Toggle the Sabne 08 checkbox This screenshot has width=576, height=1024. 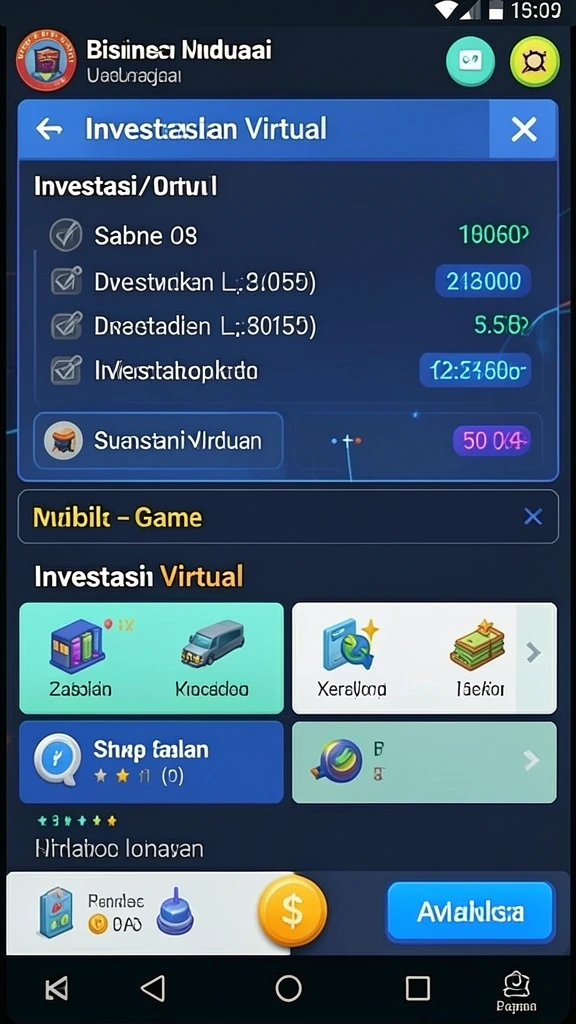coord(66,235)
